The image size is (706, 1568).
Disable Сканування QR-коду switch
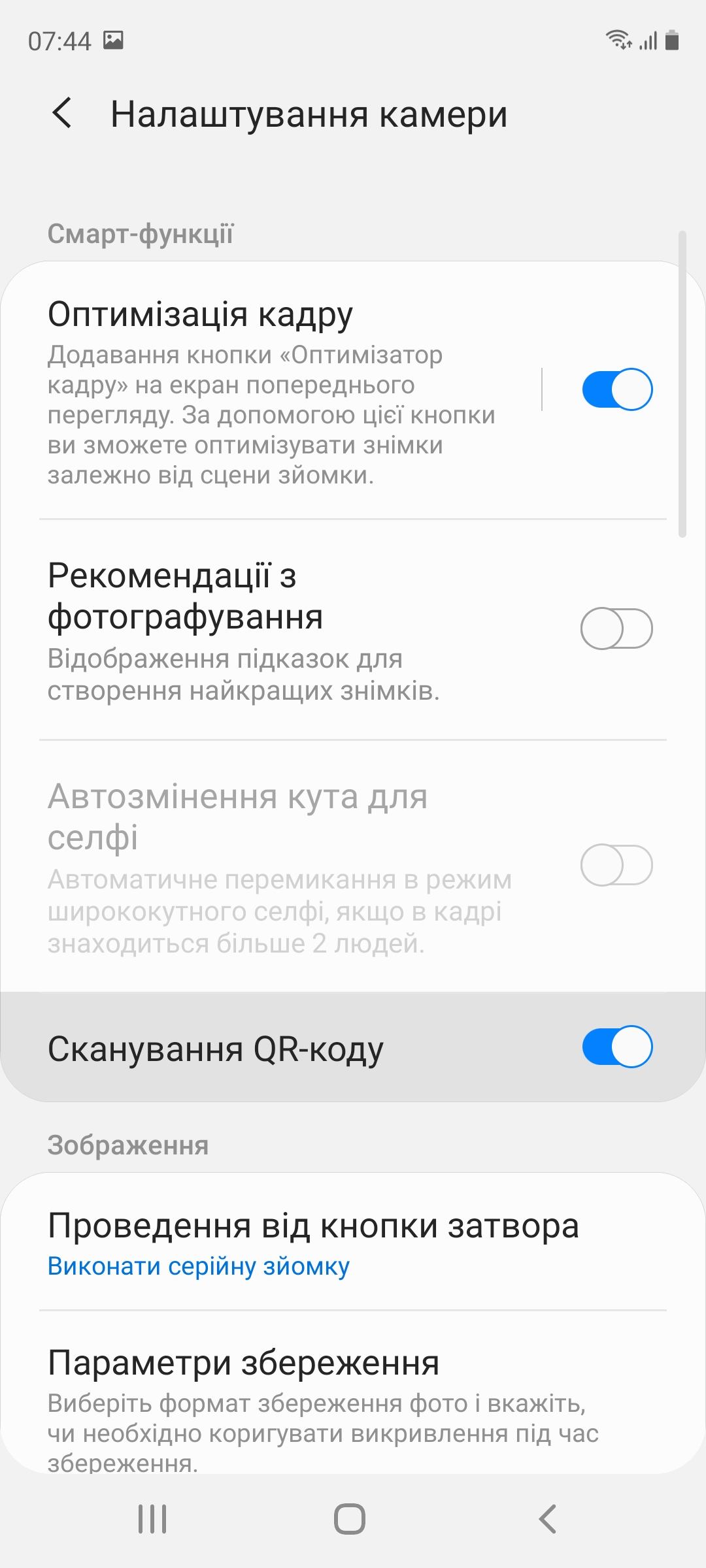coord(616,1047)
